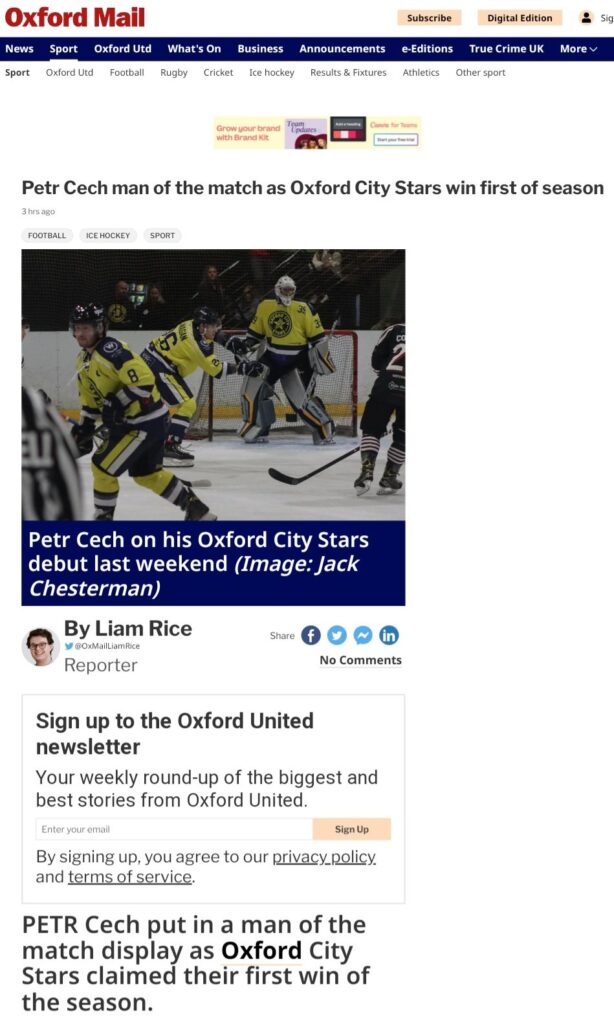Open Results & Fixtures
The image size is (614, 1024).
tap(348, 72)
